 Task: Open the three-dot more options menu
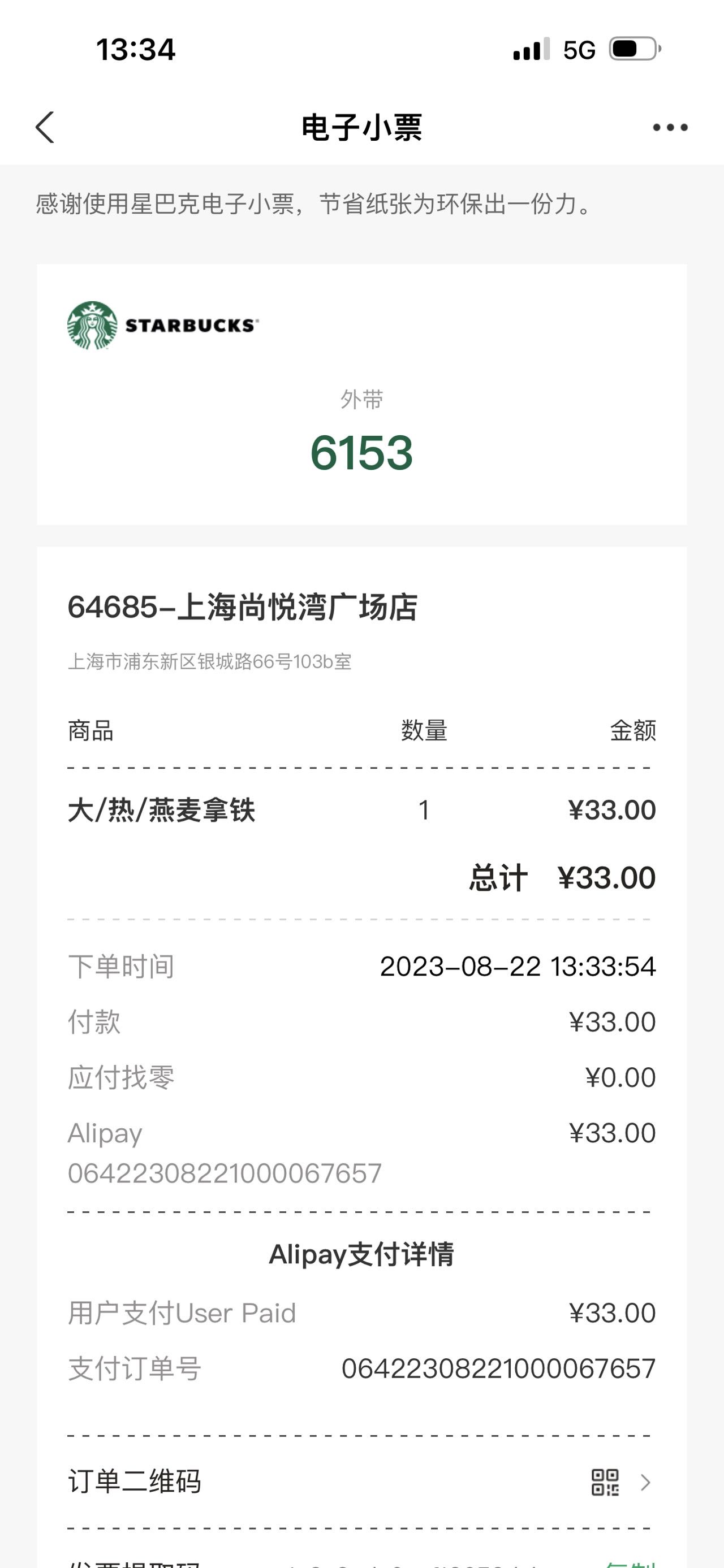(x=670, y=127)
